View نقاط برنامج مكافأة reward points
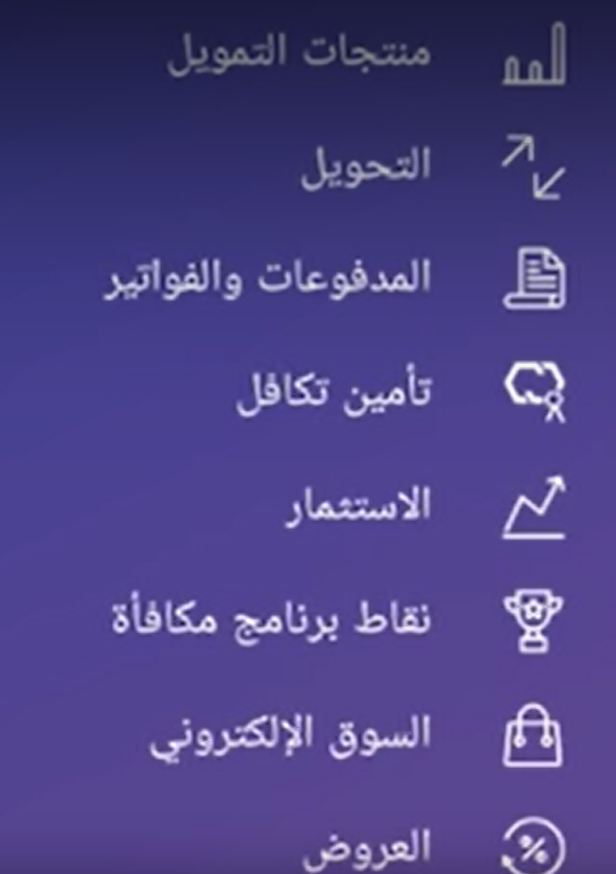 tap(270, 619)
